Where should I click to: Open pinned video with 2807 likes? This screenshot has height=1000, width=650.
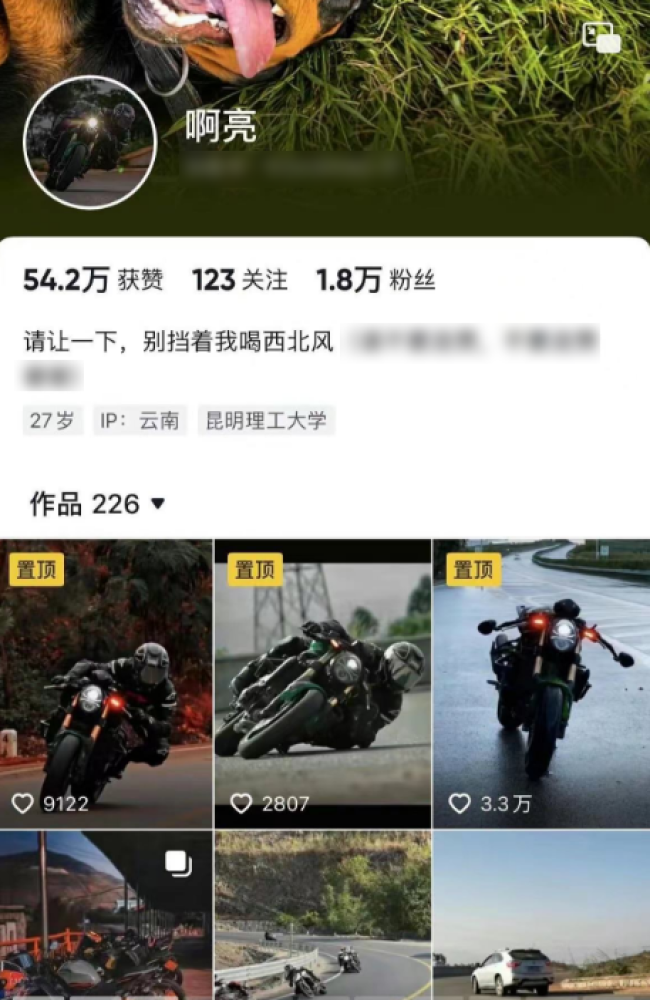322,683
